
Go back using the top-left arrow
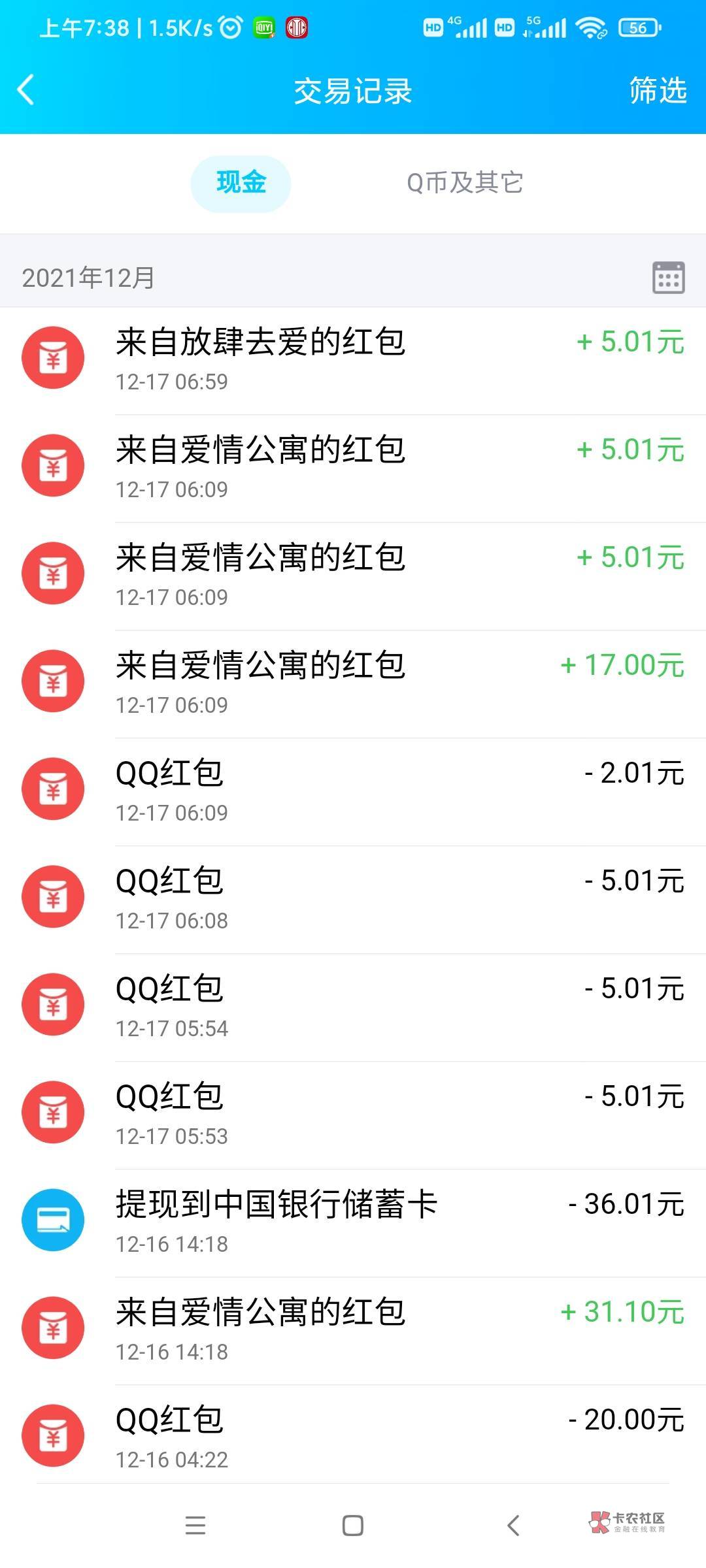tap(26, 90)
